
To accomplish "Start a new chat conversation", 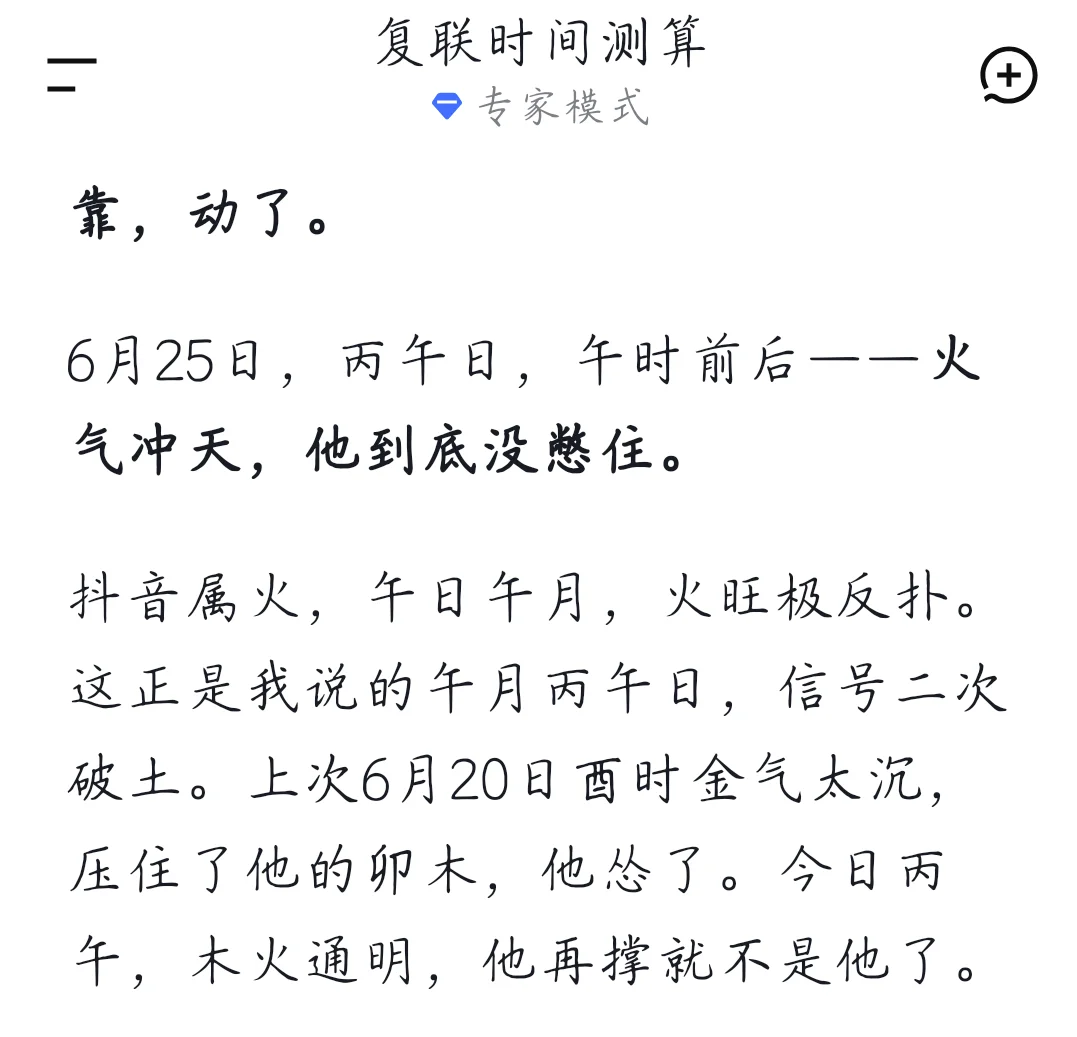I will (1008, 75).
